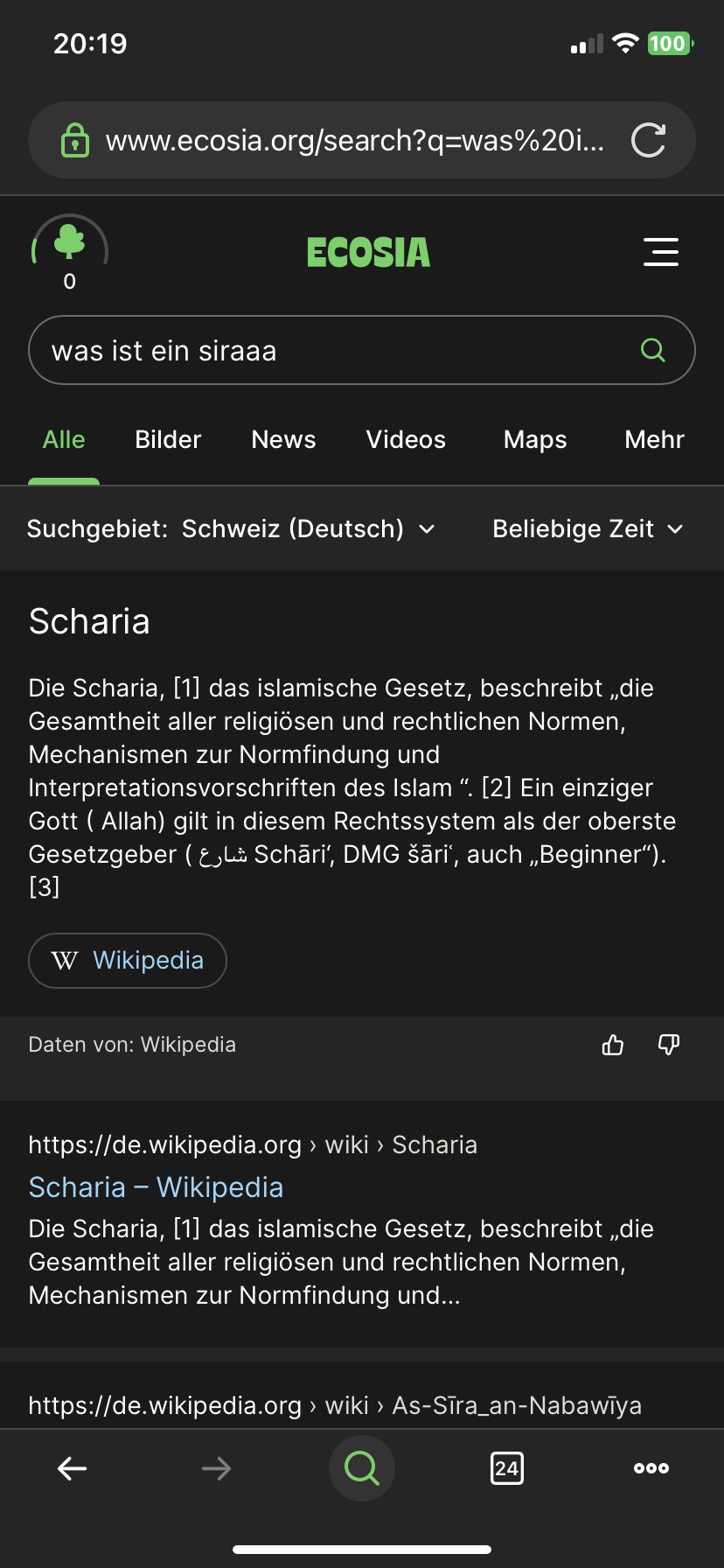Screen dimensions: 724x1568
Task: Give thumbs down to the Wikipedia answer
Action: click(669, 1045)
